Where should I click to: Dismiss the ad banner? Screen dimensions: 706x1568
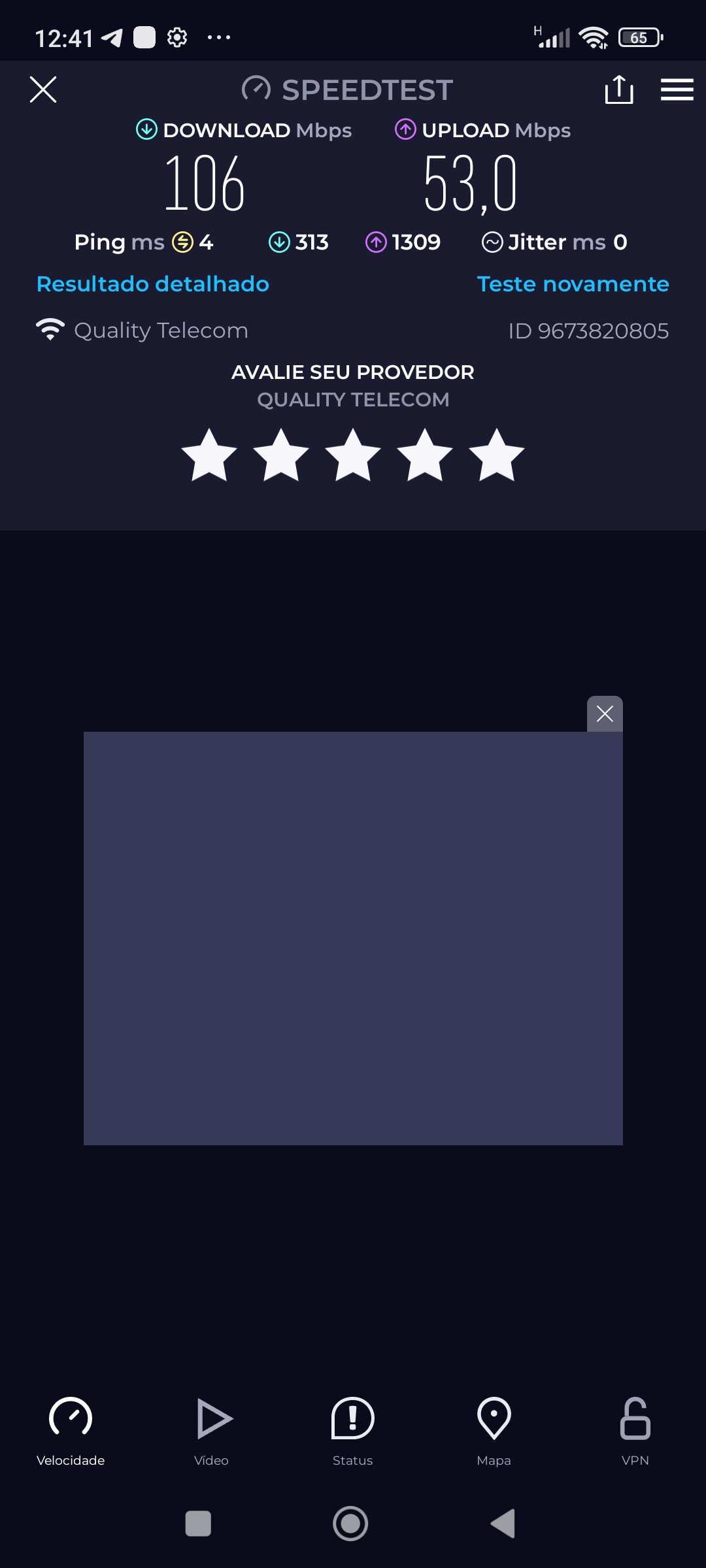coord(605,713)
